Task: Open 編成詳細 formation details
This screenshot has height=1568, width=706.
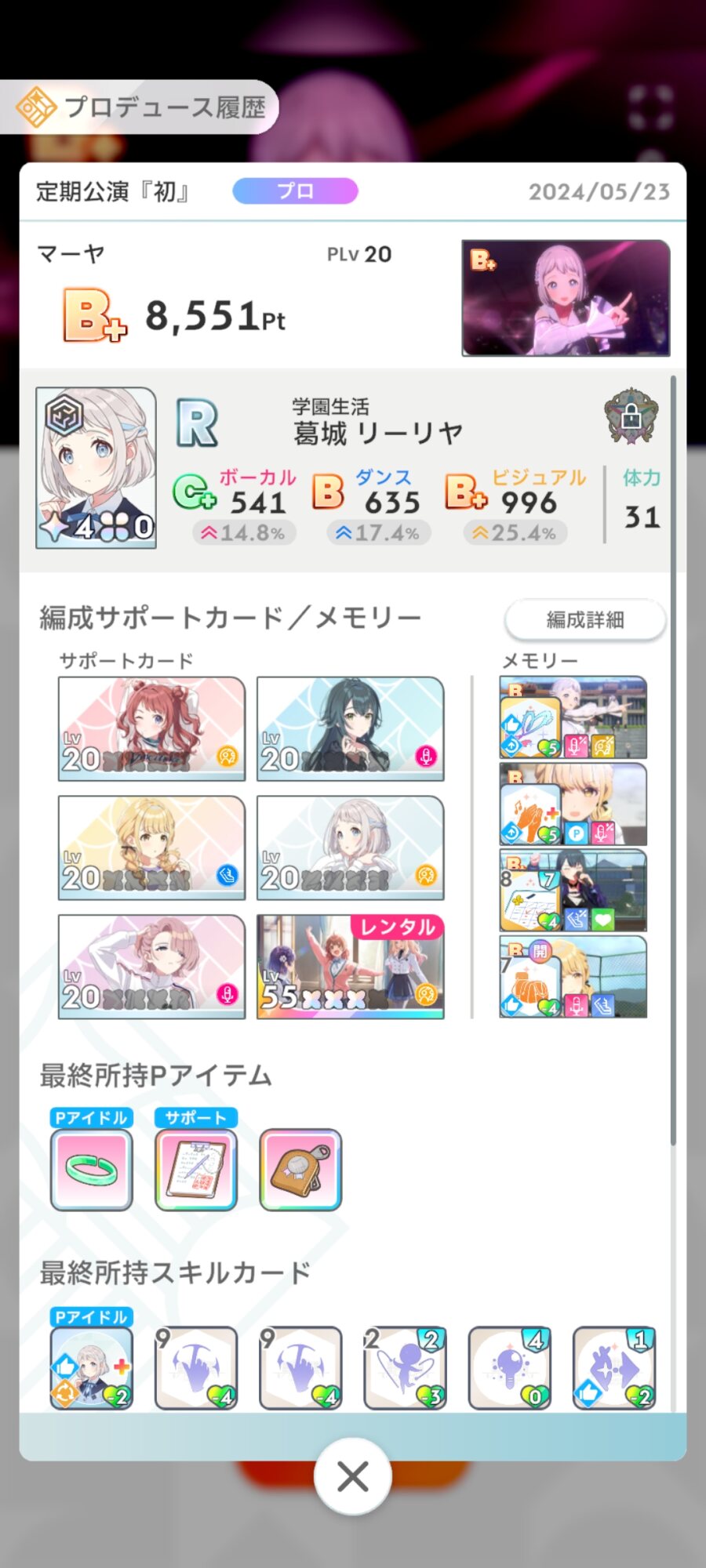Action: (585, 620)
